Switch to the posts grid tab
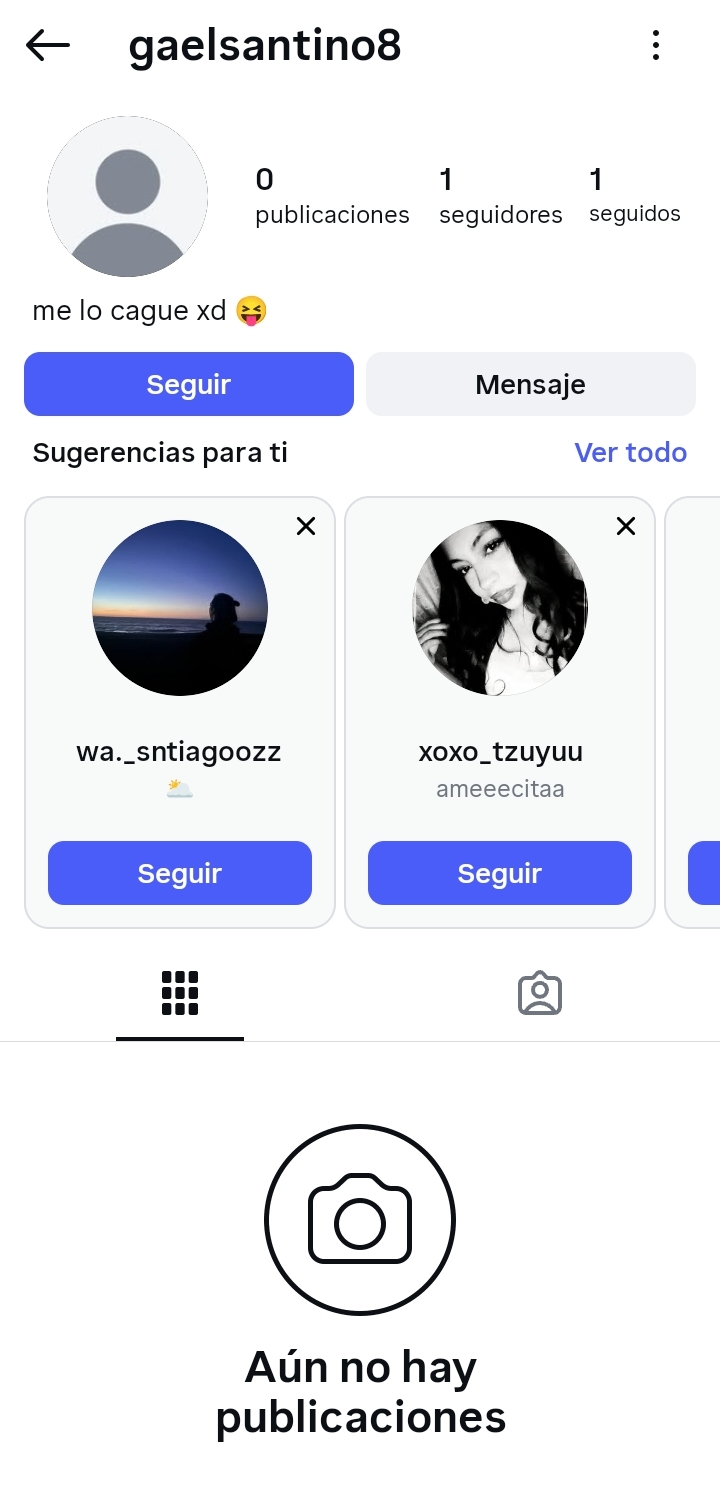Screen dimensions: 720x1494 pos(180,994)
